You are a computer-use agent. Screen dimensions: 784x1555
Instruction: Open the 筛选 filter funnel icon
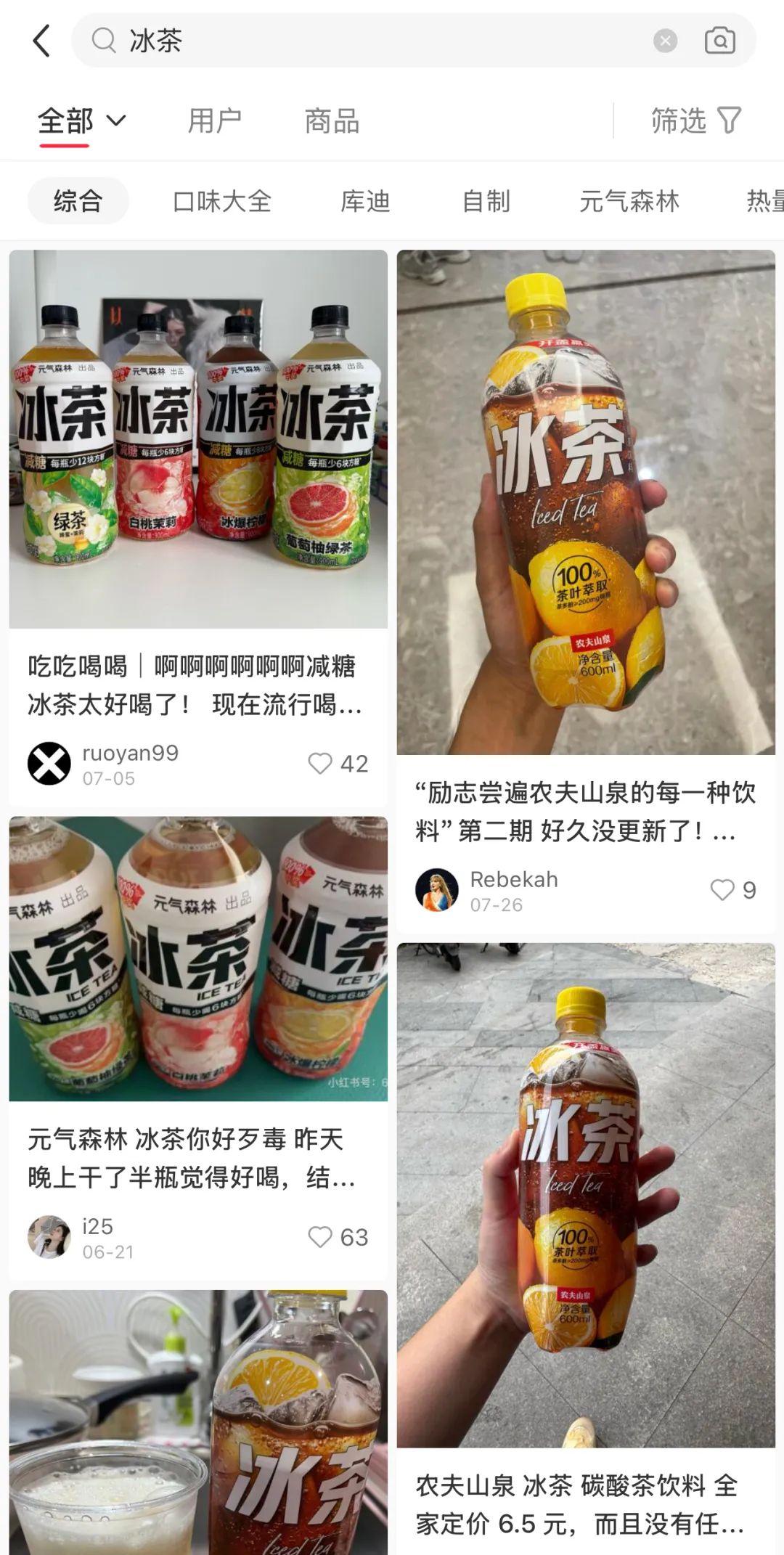(x=728, y=121)
